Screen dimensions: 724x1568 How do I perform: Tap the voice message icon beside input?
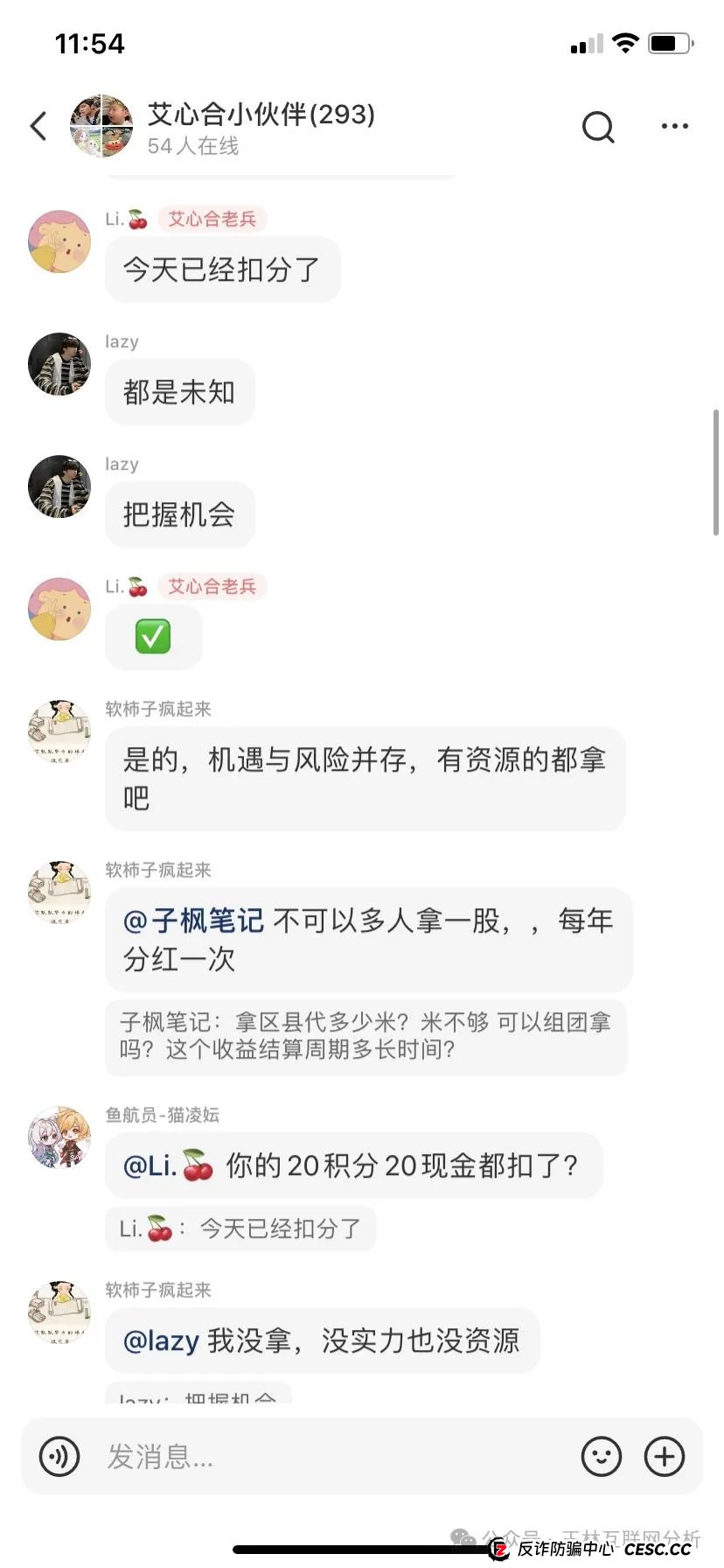pyautogui.click(x=58, y=1455)
